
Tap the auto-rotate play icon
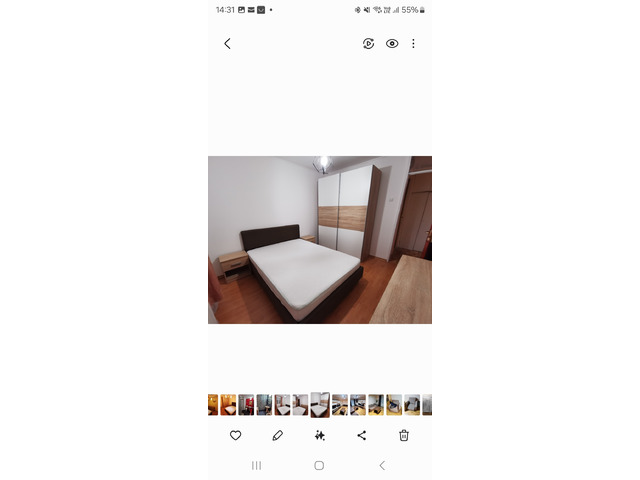click(x=368, y=44)
